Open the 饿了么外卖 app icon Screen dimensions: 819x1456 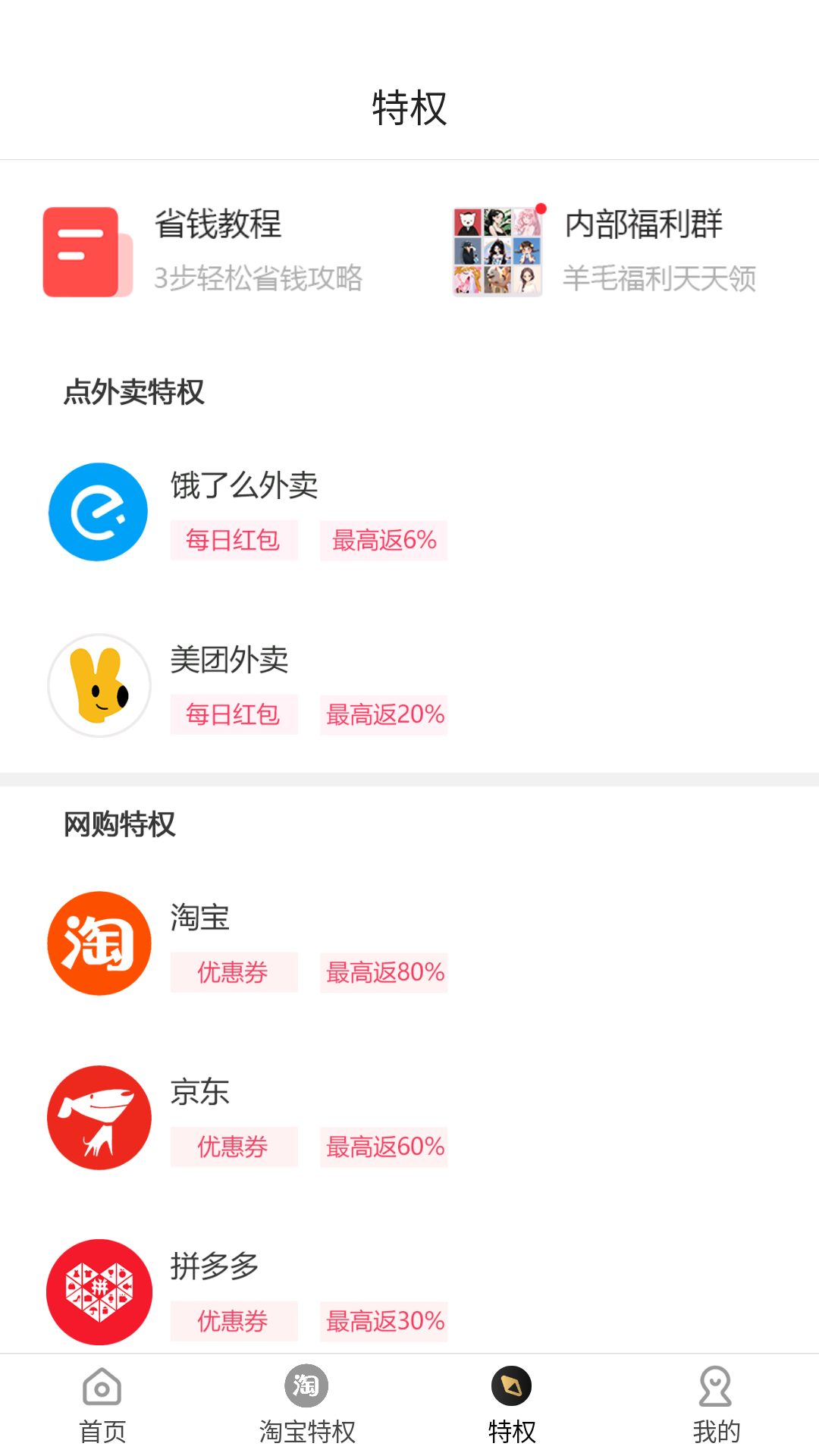99,510
